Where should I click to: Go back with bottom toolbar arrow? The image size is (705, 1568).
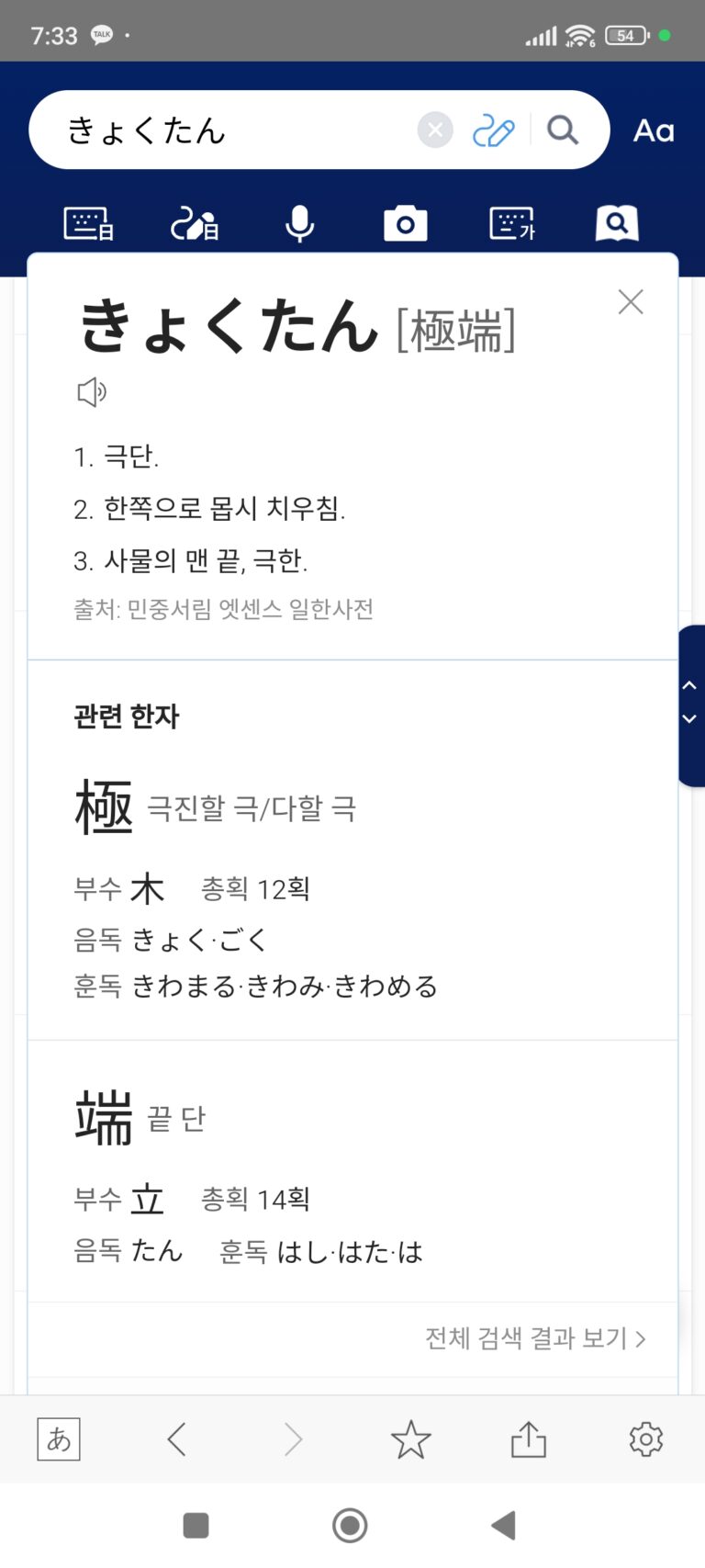click(177, 1439)
